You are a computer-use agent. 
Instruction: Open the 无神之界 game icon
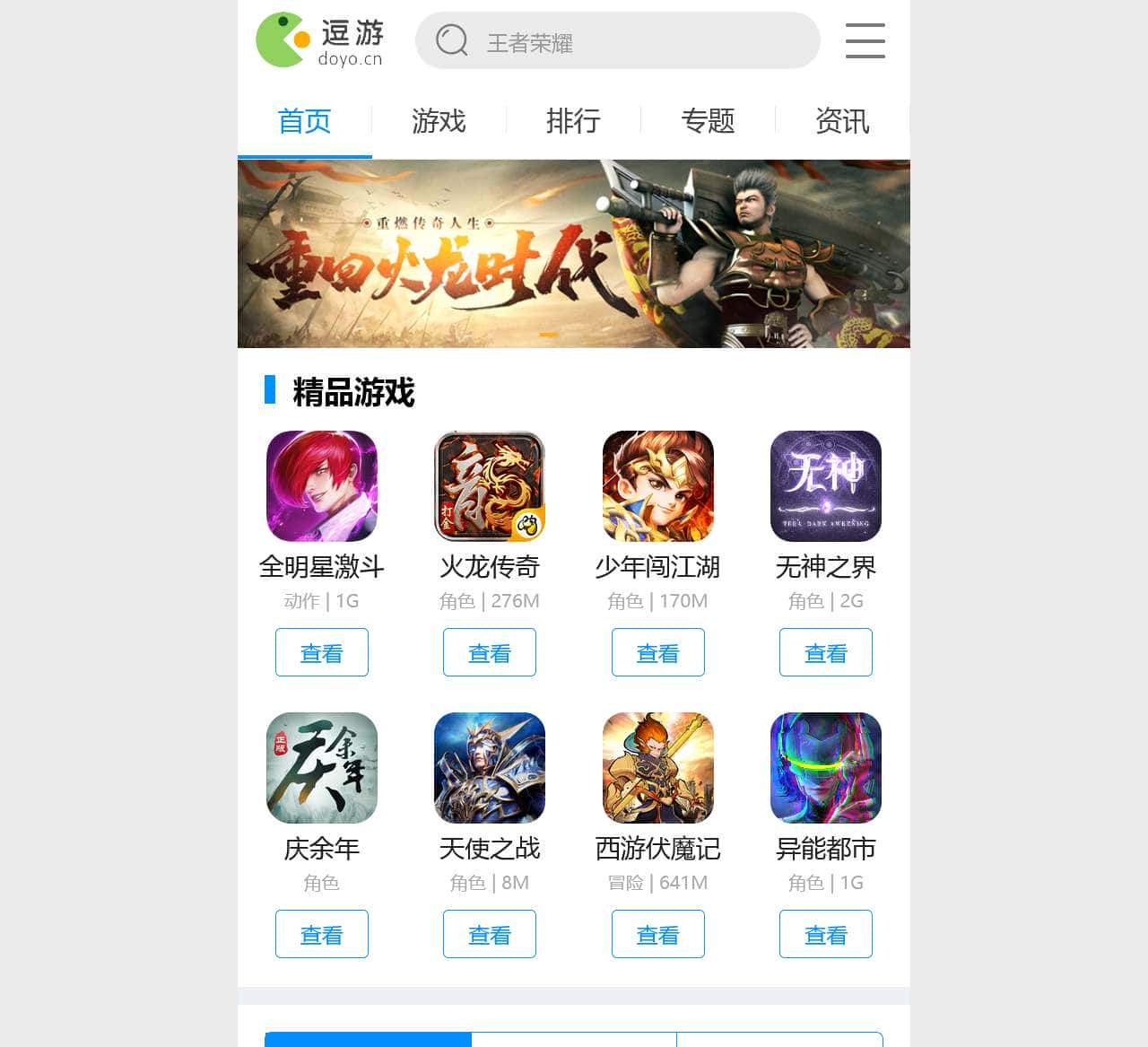[826, 486]
